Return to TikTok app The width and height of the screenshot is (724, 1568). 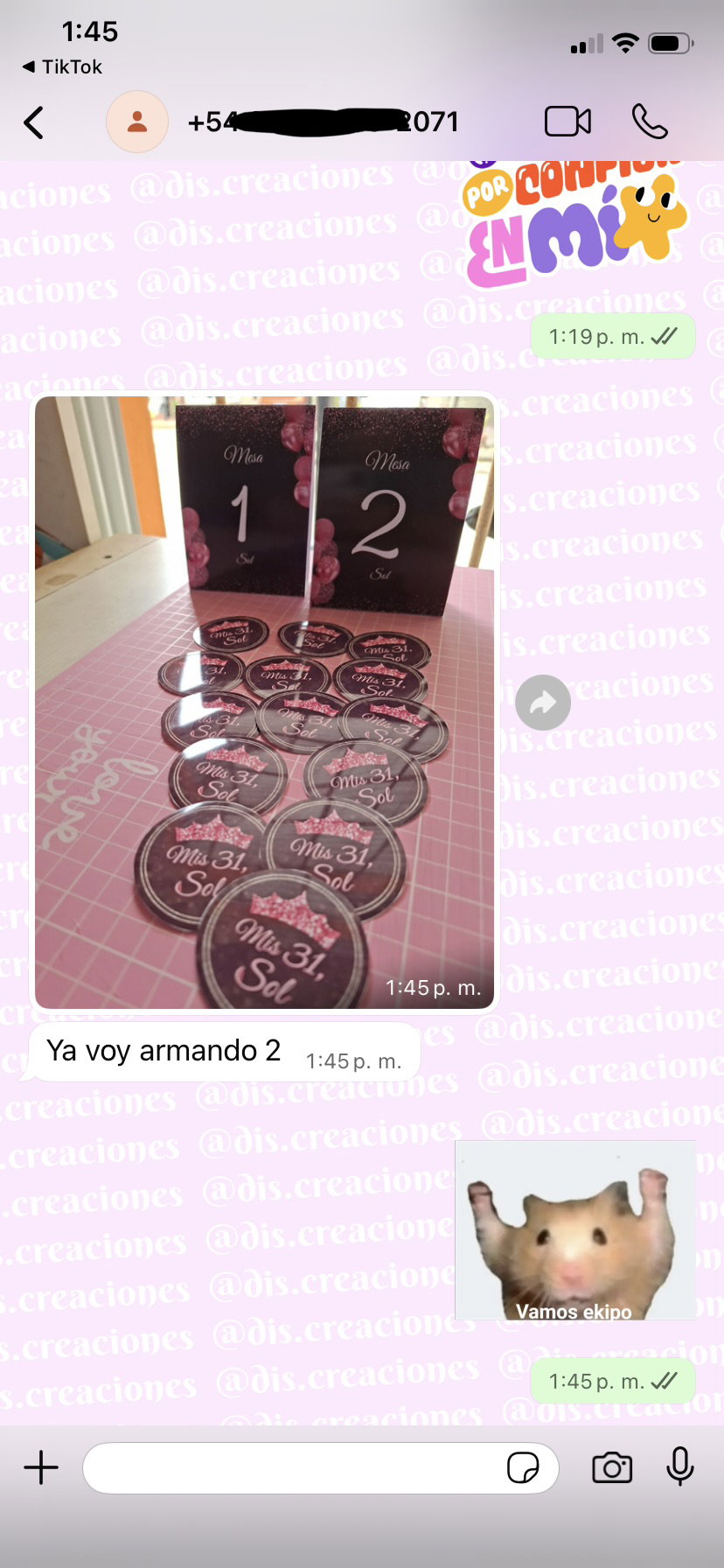(x=61, y=67)
